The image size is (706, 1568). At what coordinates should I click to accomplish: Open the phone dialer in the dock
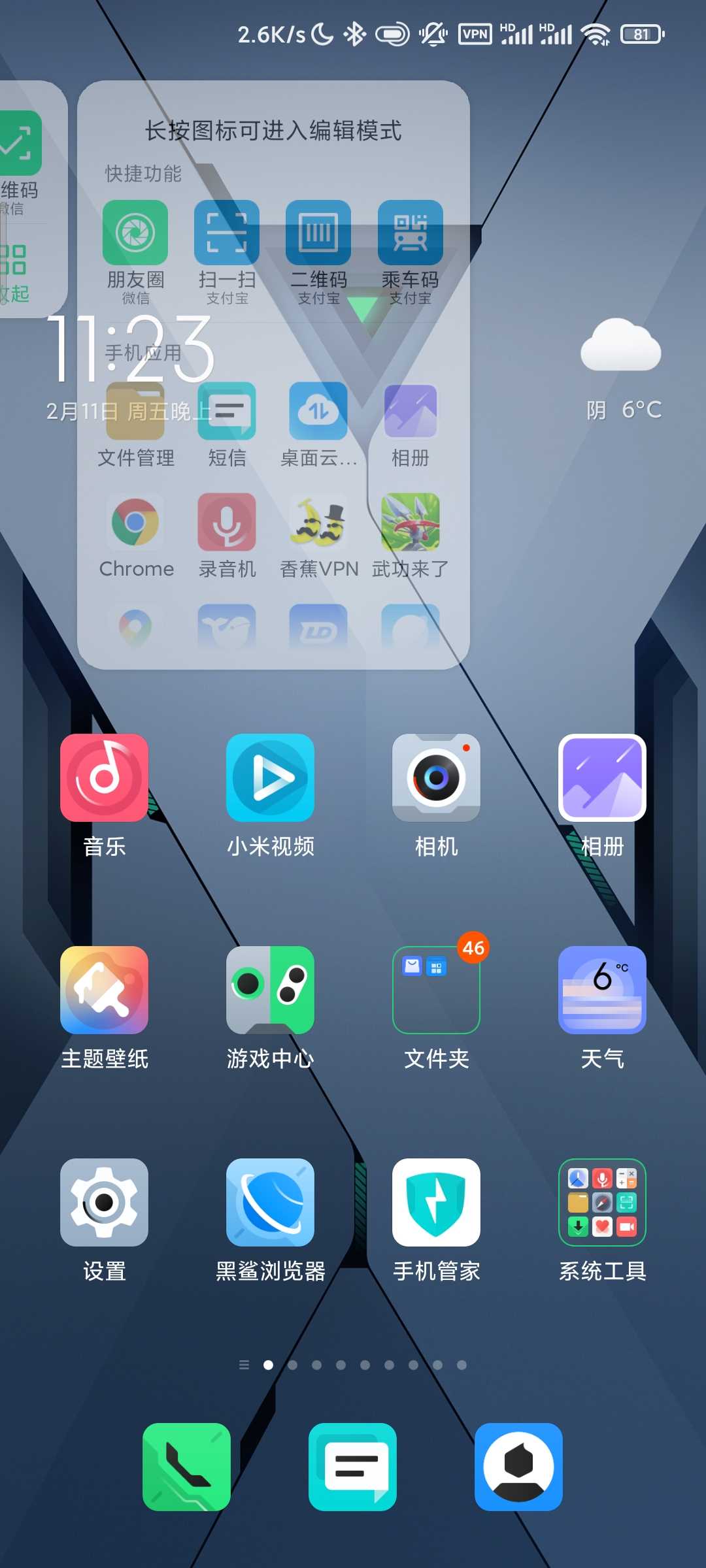(186, 1467)
